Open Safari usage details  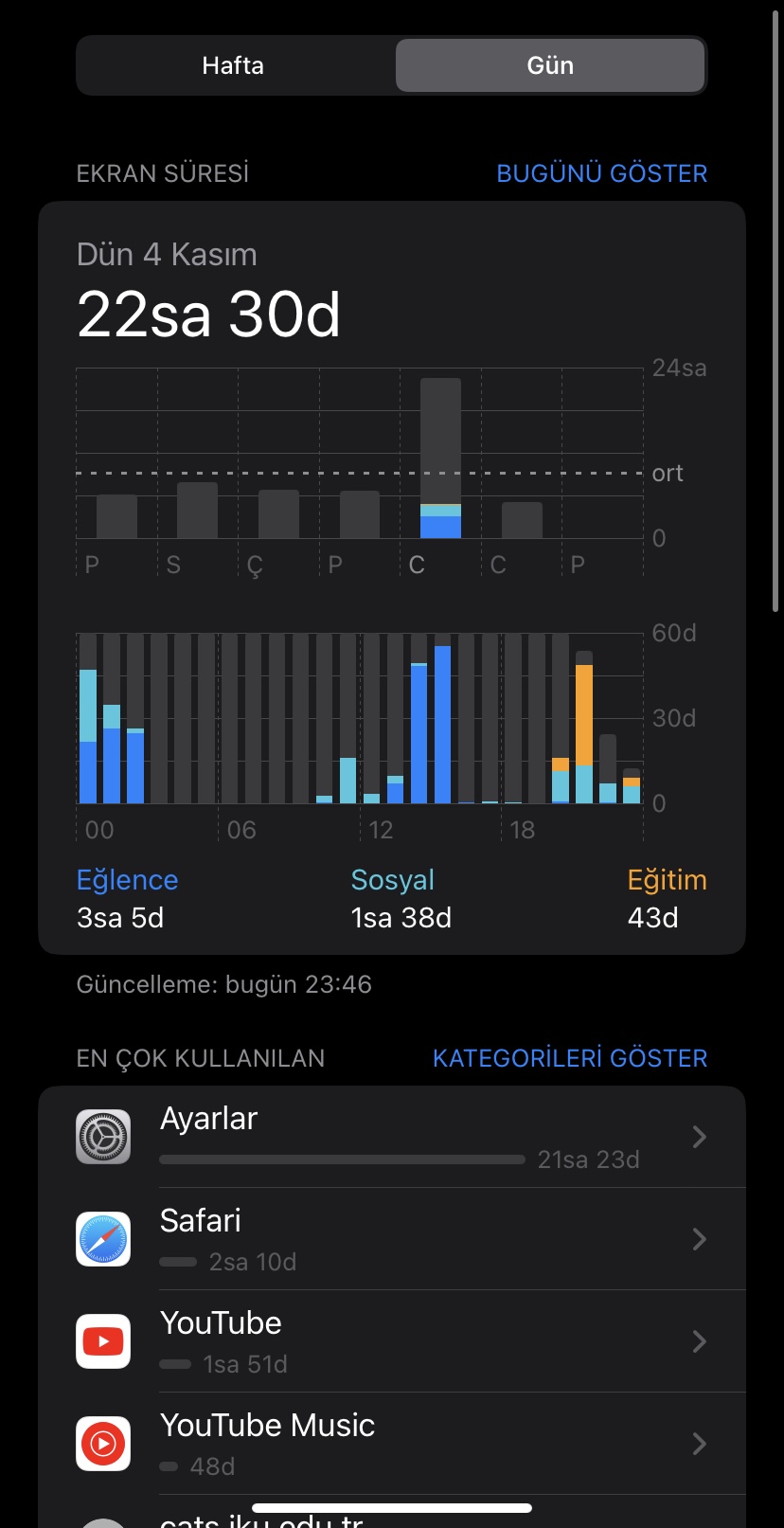click(392, 1239)
